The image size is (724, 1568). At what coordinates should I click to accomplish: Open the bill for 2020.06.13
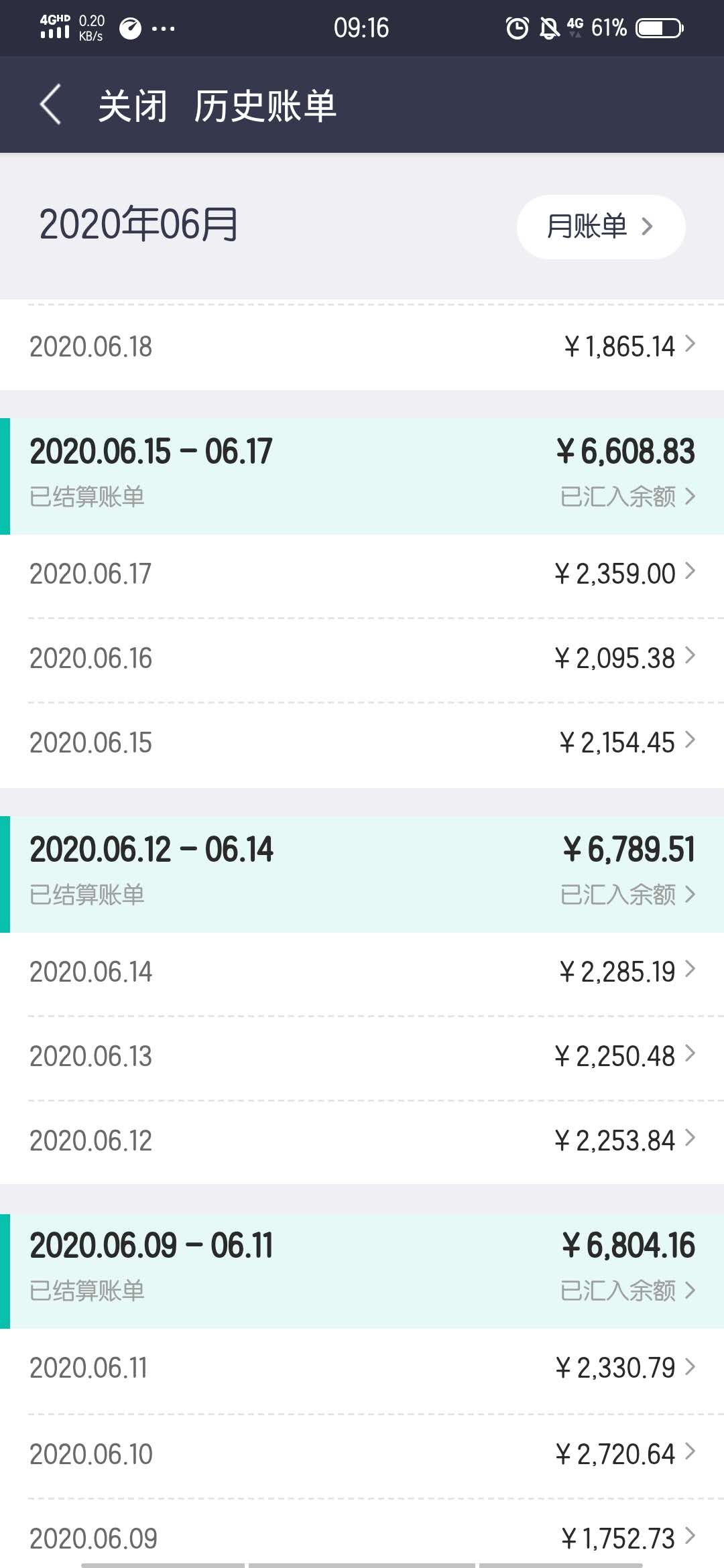[362, 1056]
